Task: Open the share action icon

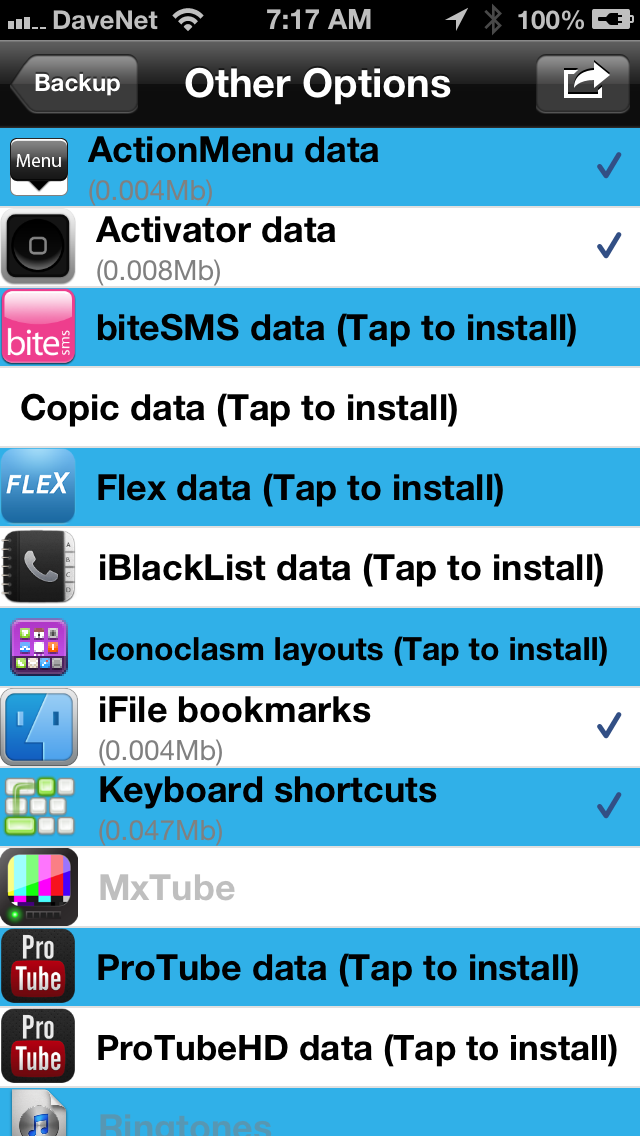Action: pos(583,83)
